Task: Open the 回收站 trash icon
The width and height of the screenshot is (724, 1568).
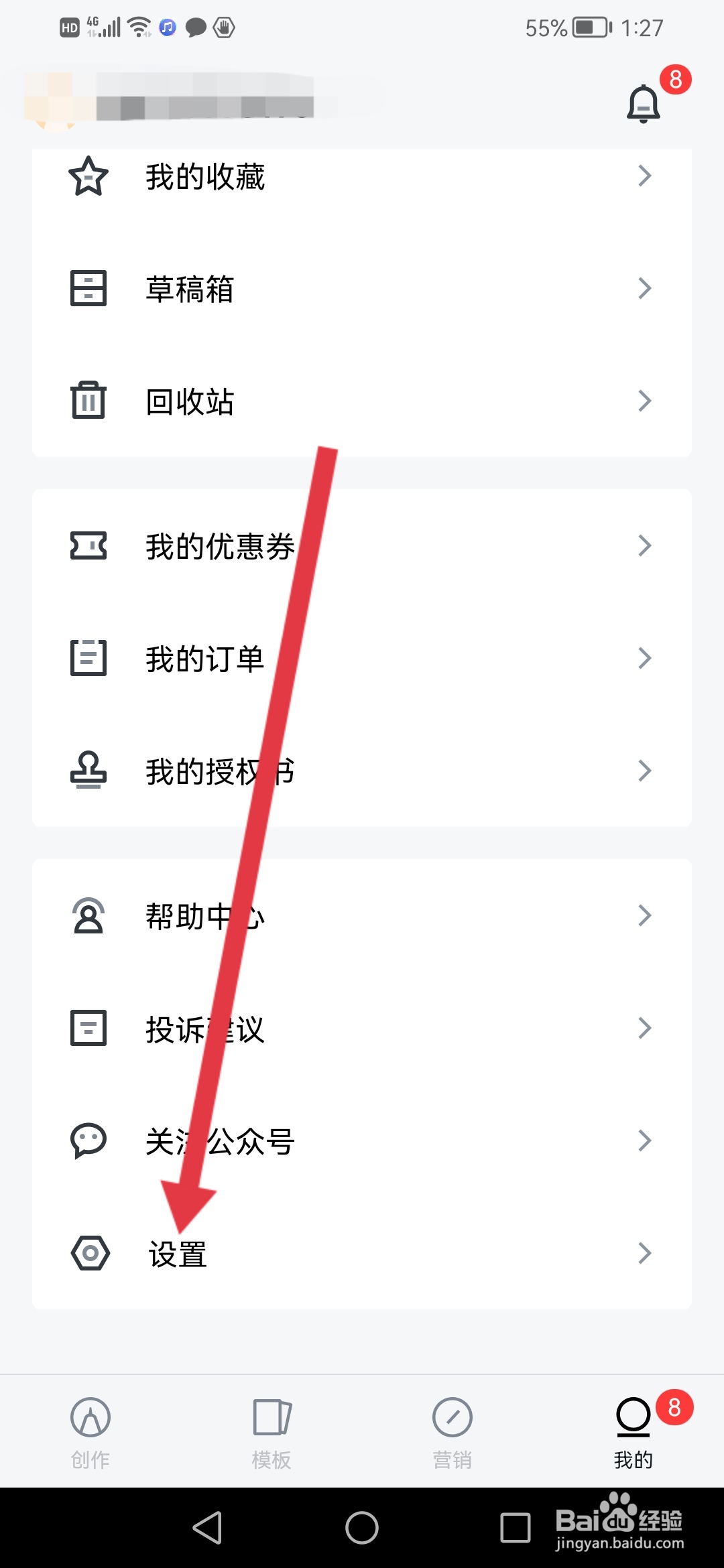Action: [x=88, y=401]
